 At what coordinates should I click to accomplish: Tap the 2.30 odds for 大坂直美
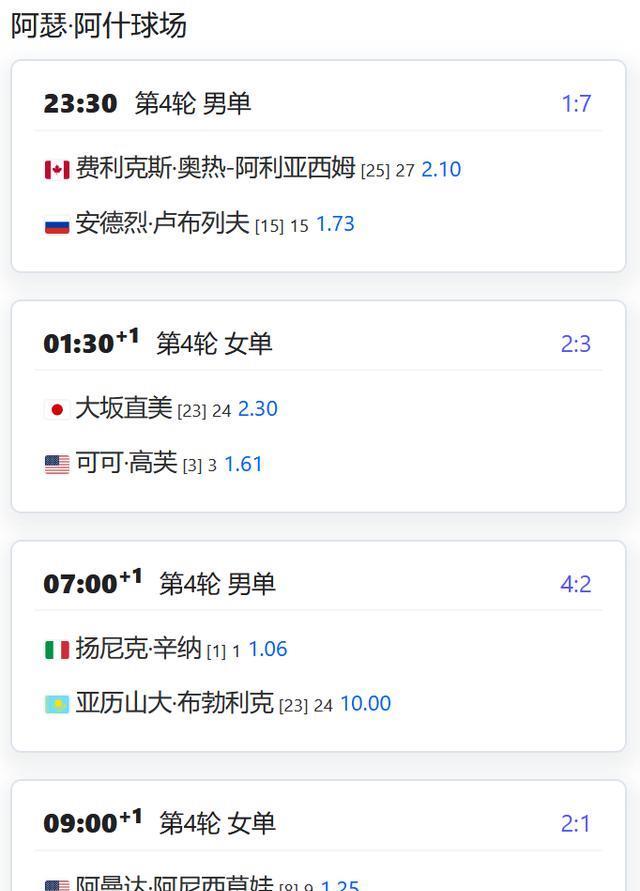point(257,409)
